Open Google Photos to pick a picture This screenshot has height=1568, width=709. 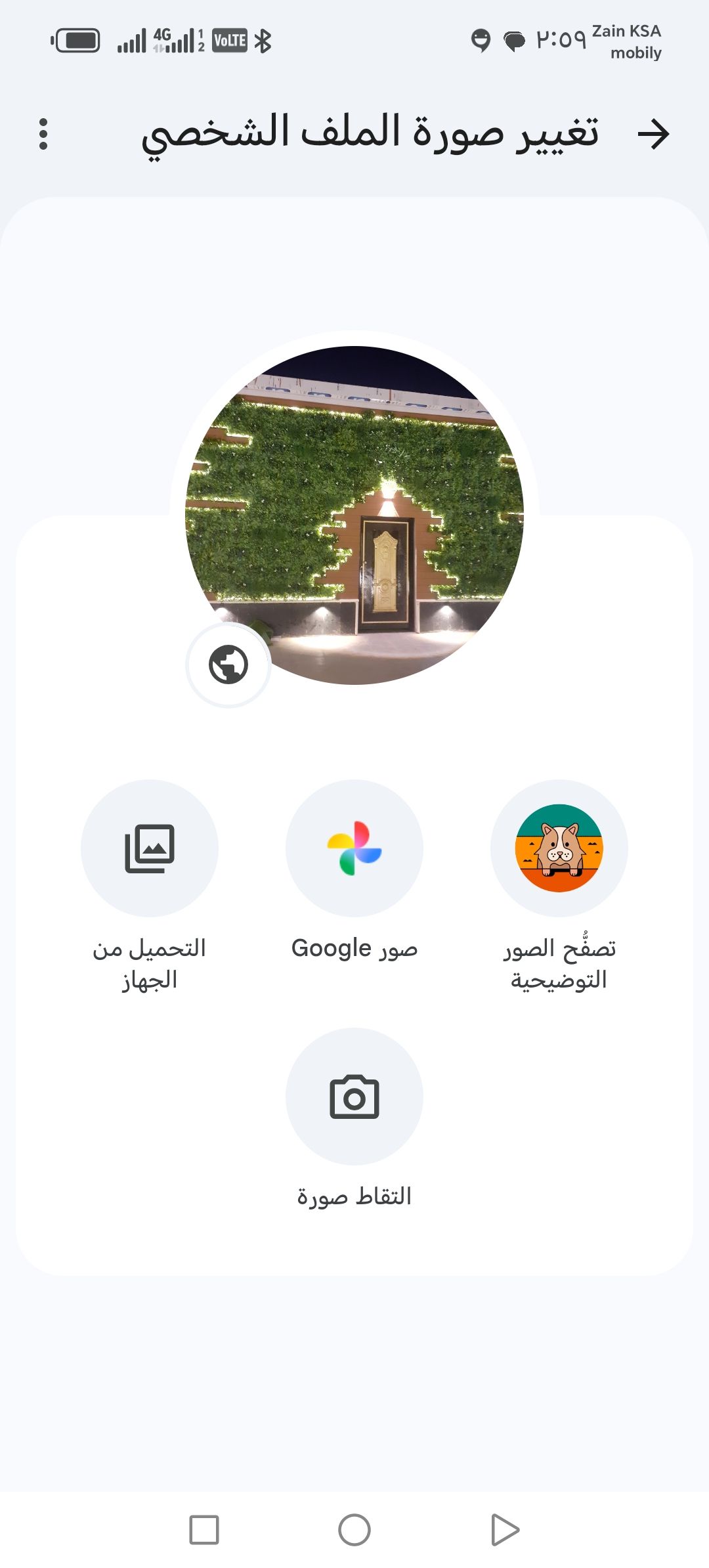click(x=354, y=849)
